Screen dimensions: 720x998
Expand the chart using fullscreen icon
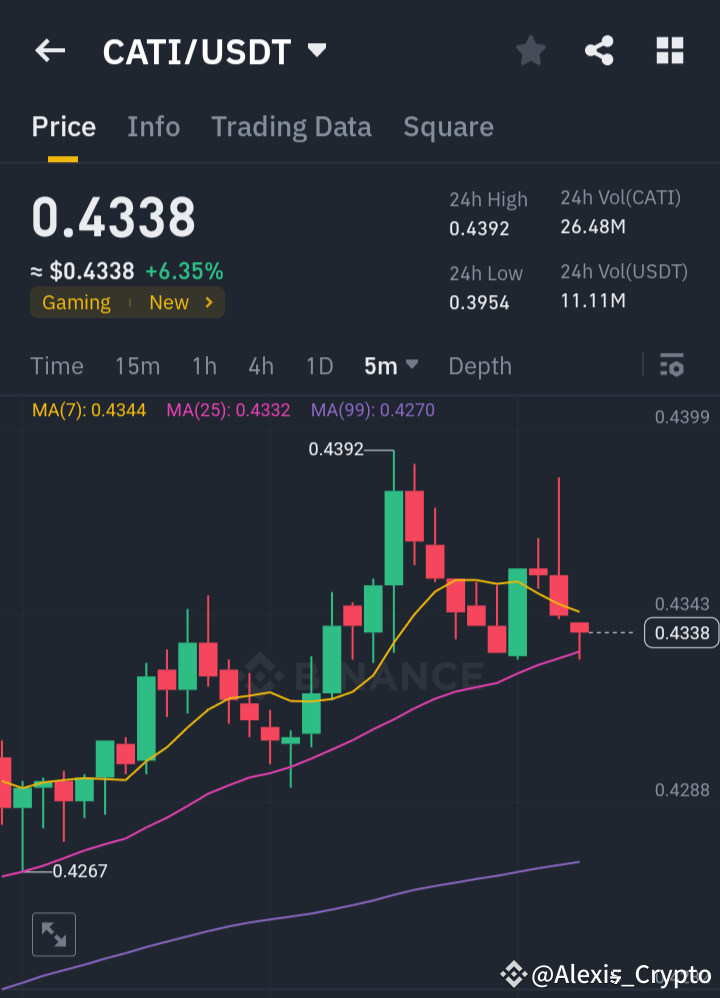tap(53, 934)
